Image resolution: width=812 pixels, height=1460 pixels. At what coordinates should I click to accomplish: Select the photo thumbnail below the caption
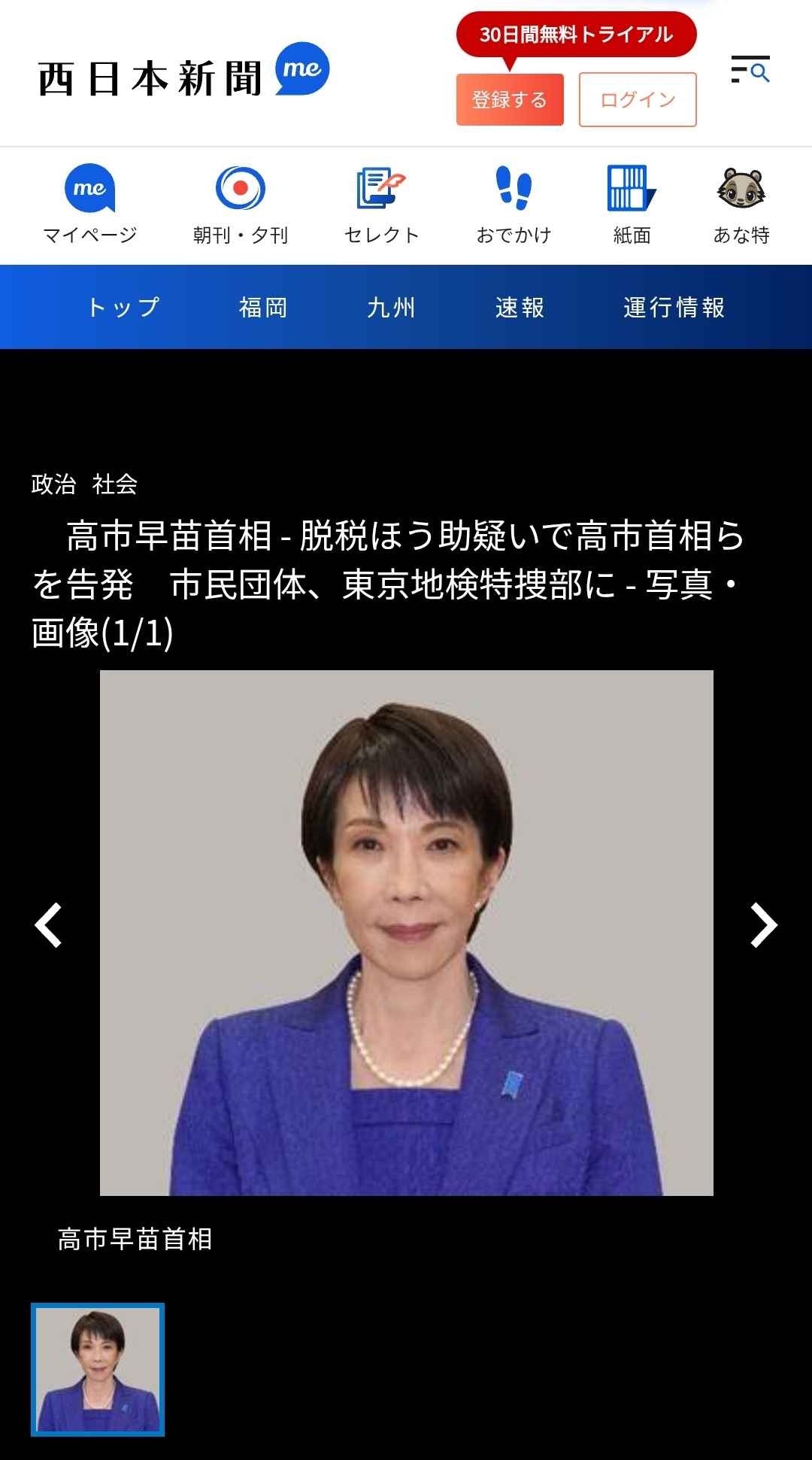click(x=98, y=1370)
